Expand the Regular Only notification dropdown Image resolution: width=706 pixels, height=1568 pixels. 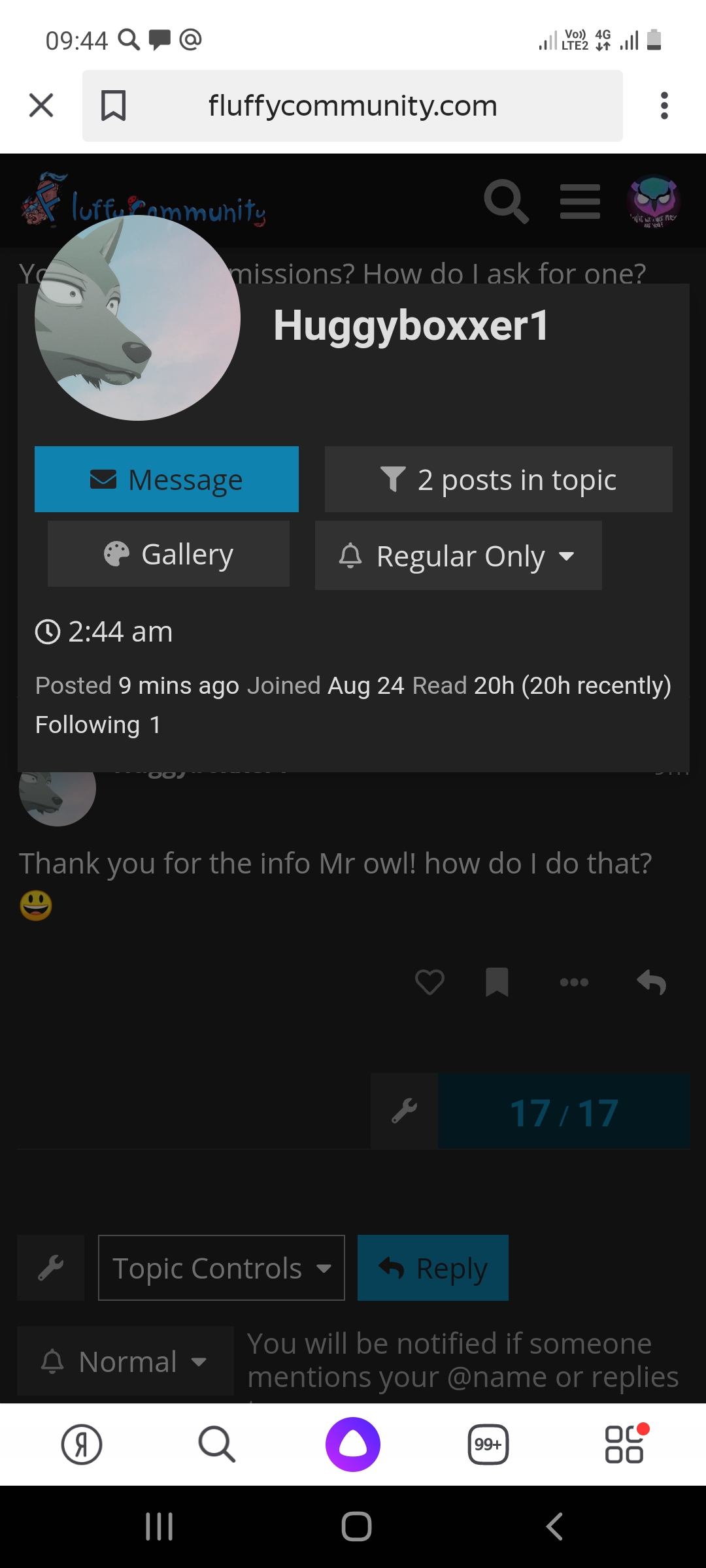(x=458, y=556)
